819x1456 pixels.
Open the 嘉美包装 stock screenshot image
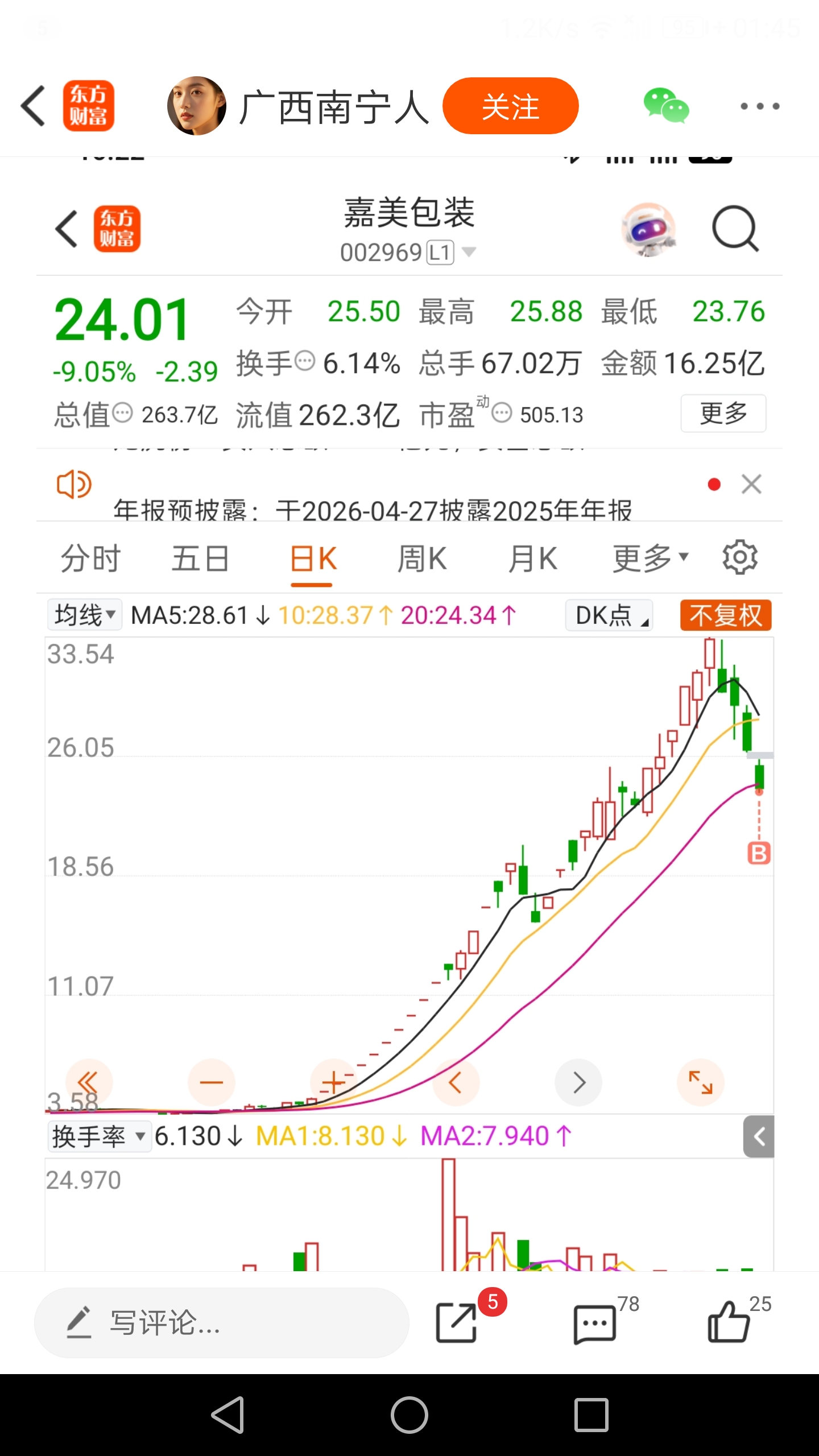[x=409, y=714]
